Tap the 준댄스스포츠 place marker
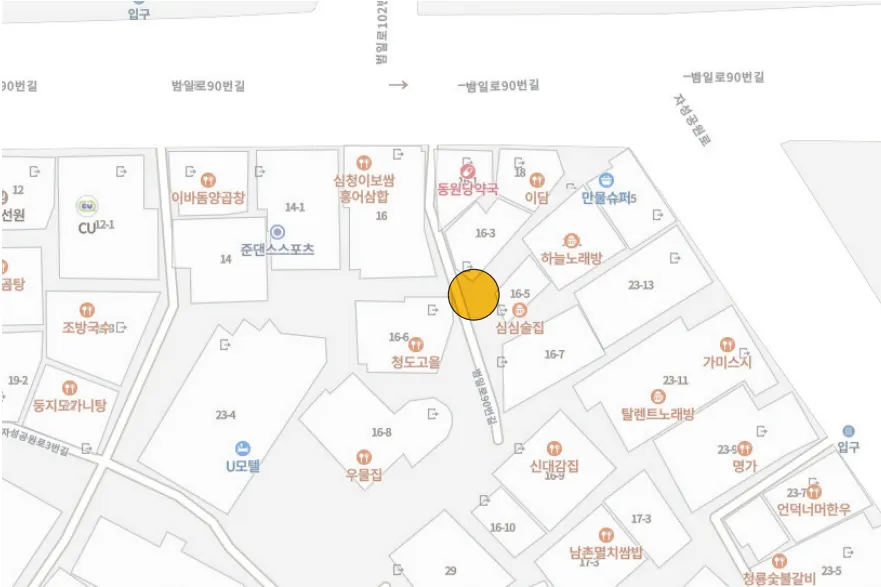Image resolution: width=881 pixels, height=587 pixels. (277, 232)
